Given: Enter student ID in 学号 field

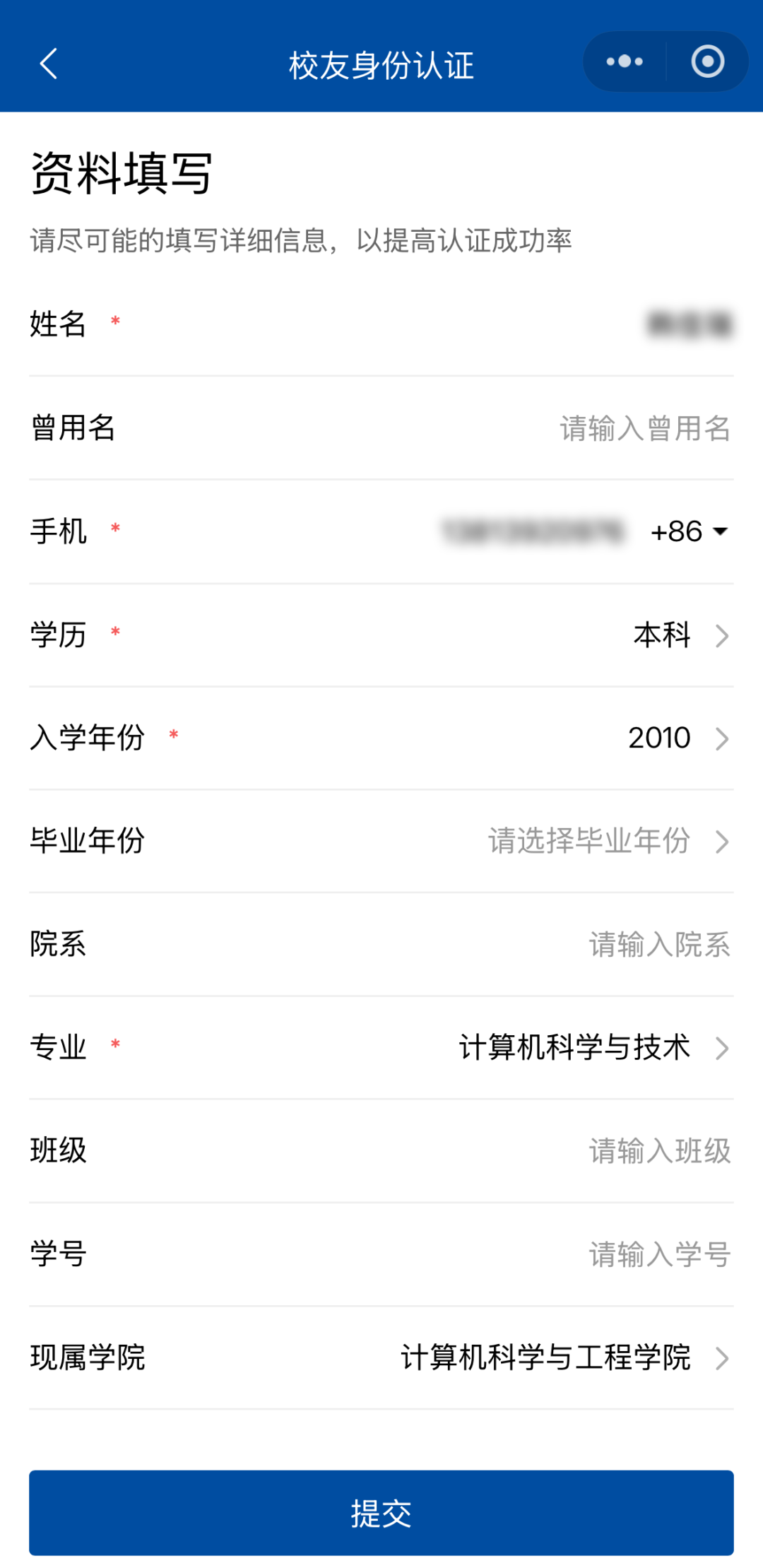Looking at the screenshot, I should [x=658, y=1254].
